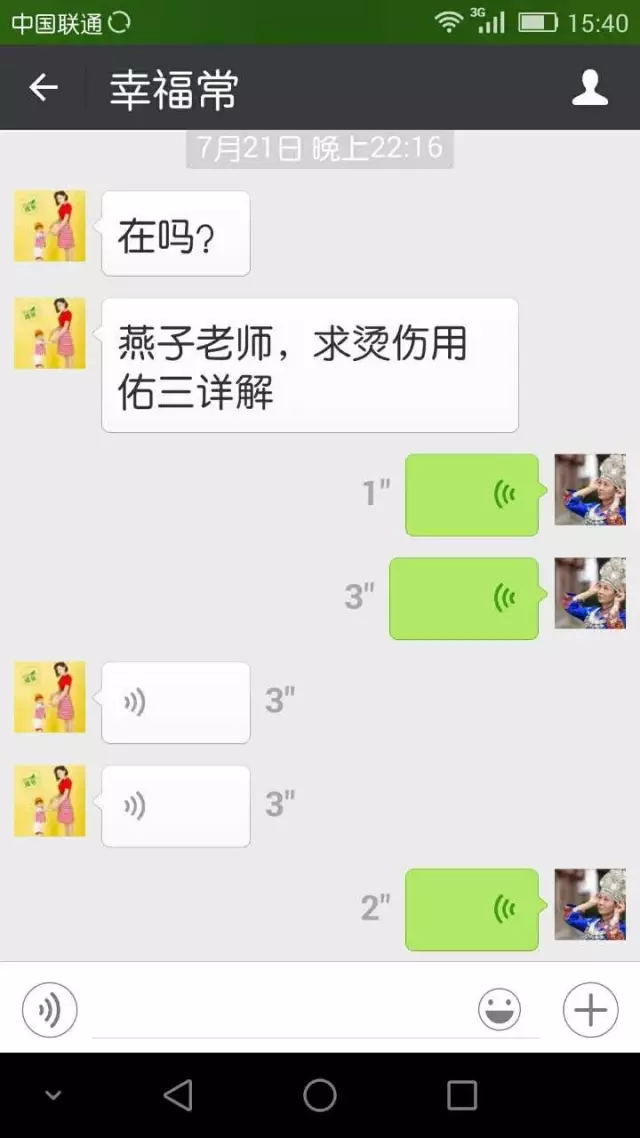Go back from the 幸福常 chat
This screenshot has width=640, height=1138.
tap(44, 88)
